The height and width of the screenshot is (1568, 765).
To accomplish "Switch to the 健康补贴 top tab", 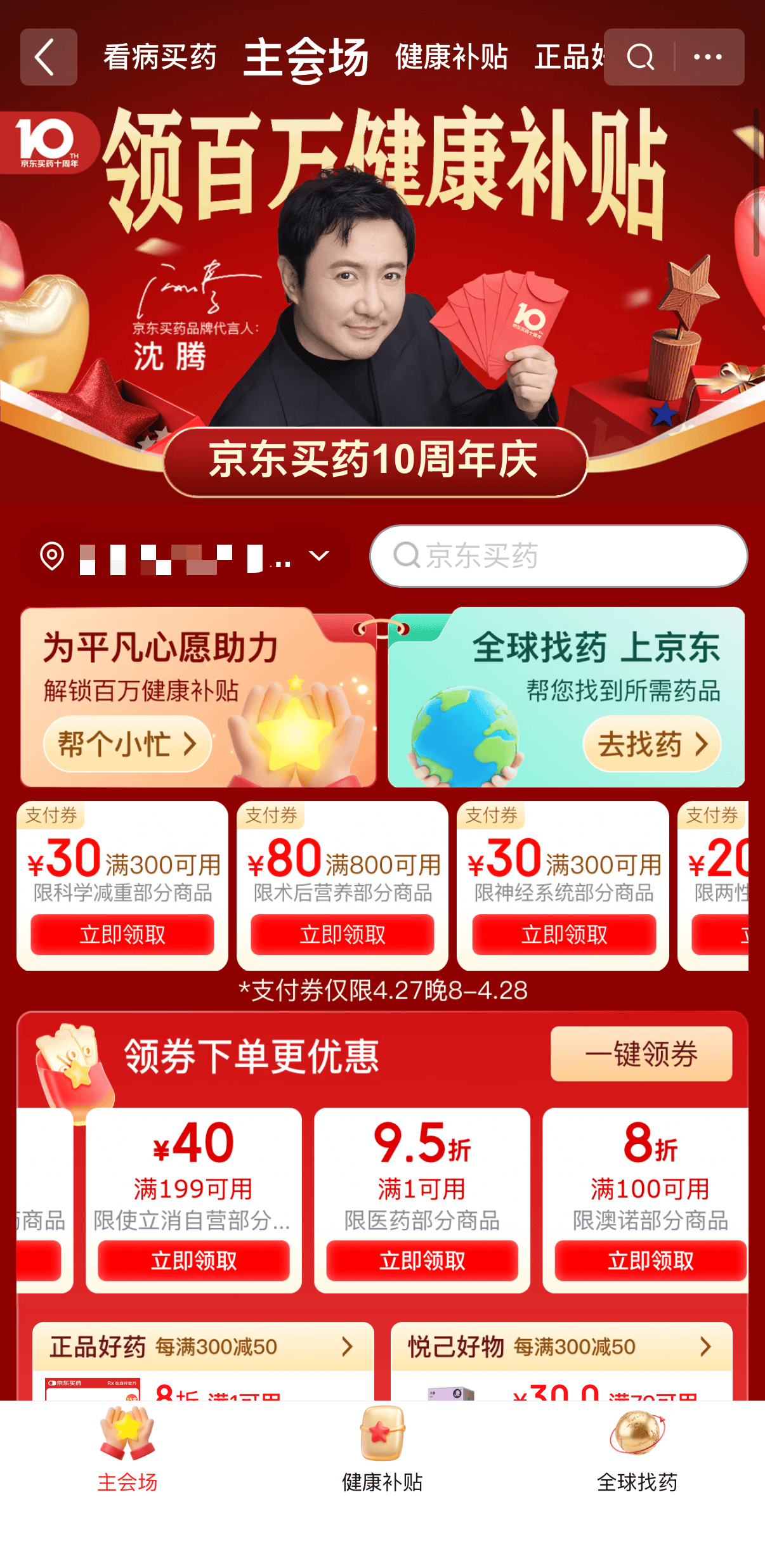I will point(451,57).
